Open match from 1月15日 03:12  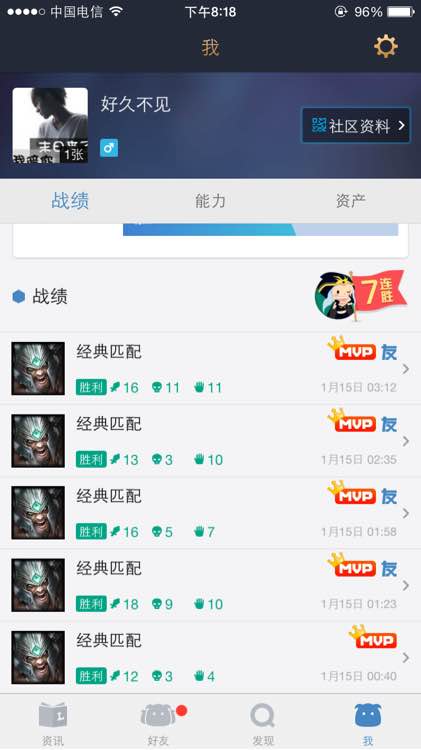tap(210, 368)
